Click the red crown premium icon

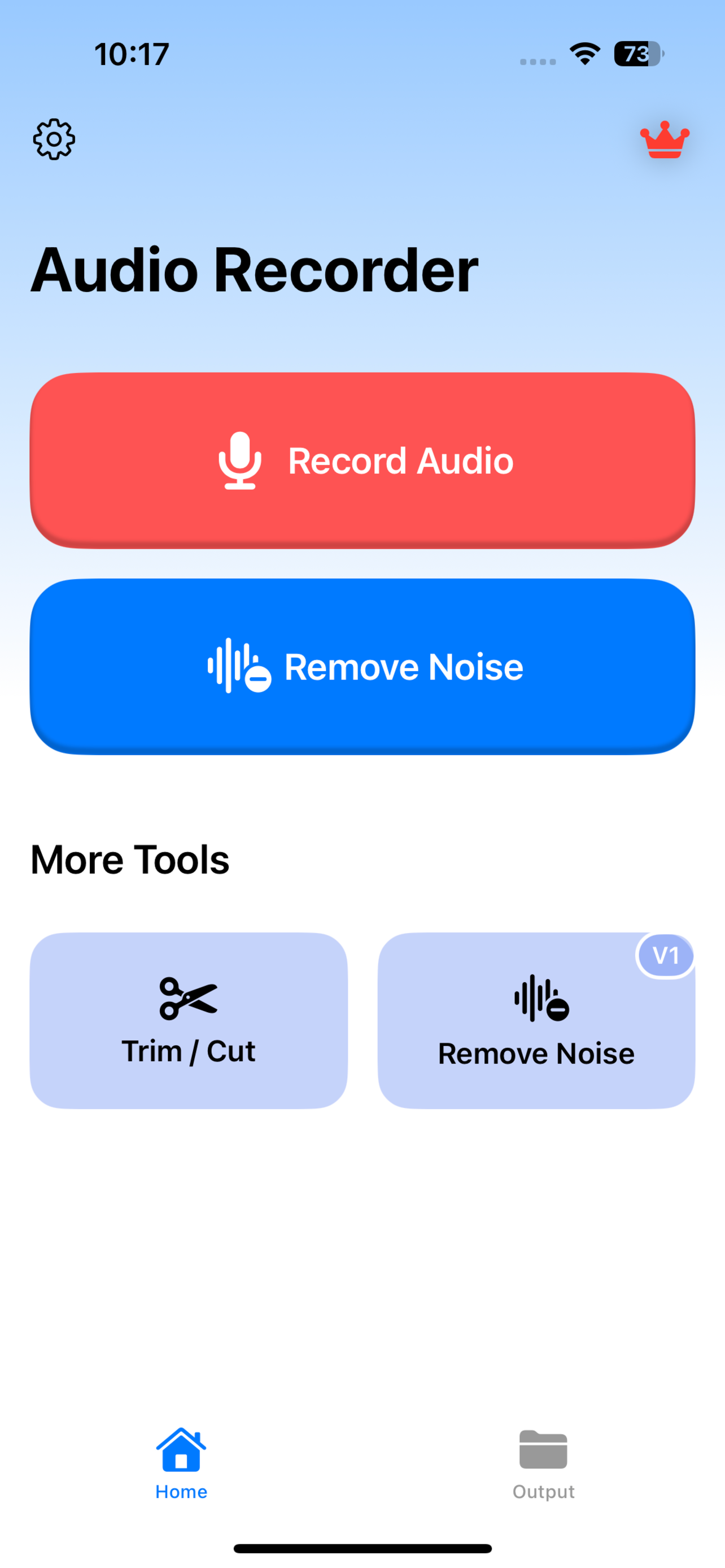coord(663,140)
